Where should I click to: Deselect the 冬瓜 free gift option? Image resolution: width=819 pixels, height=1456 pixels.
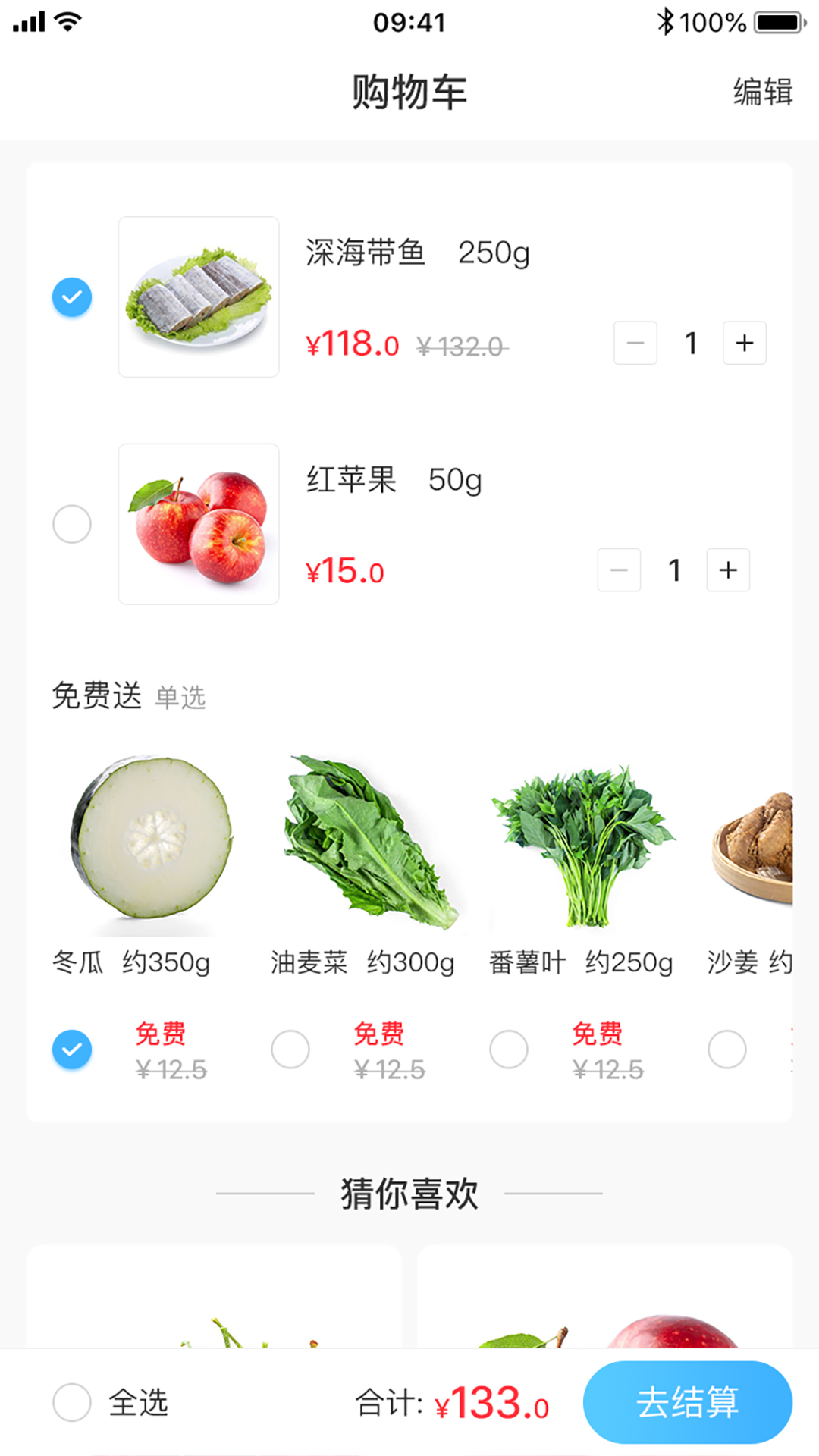pos(72,1050)
